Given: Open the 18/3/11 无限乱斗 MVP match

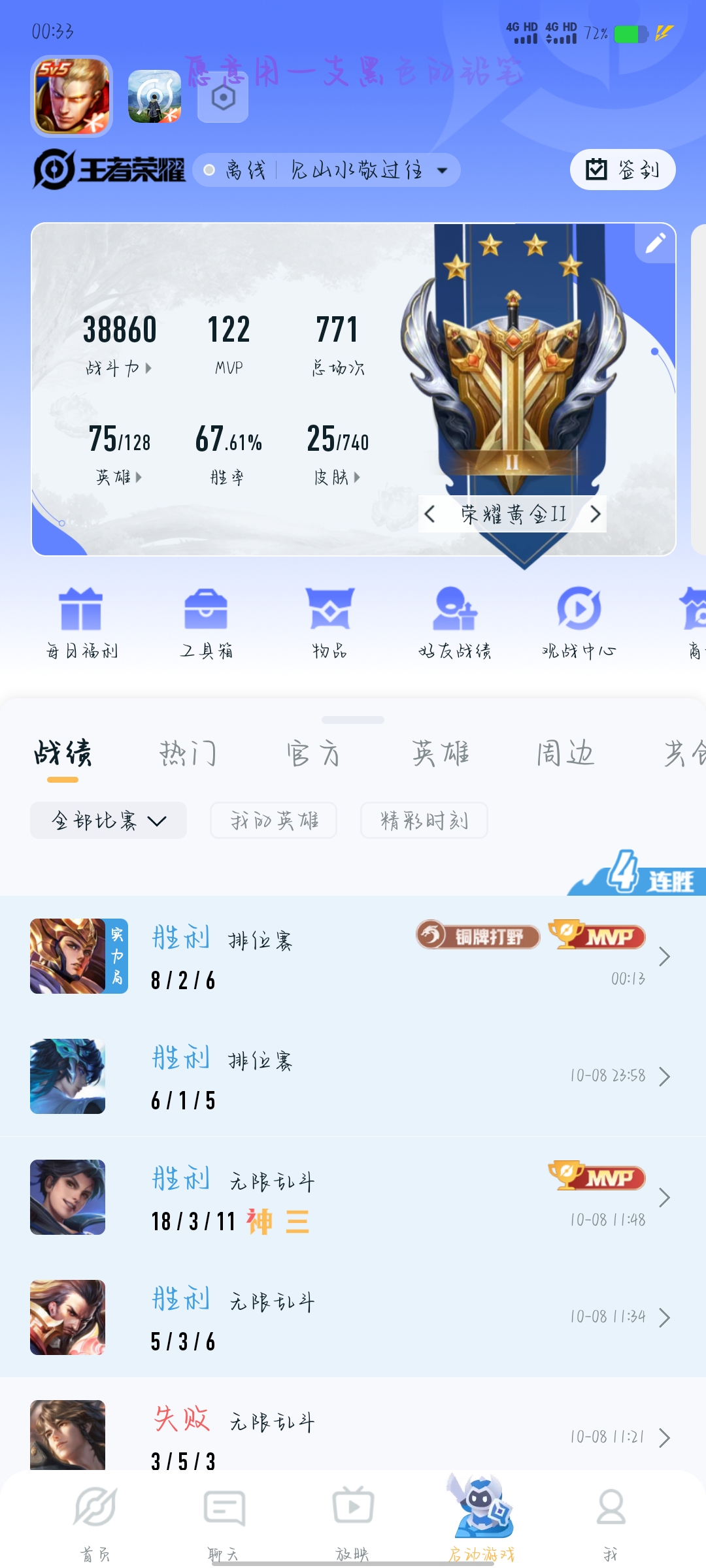Looking at the screenshot, I should coord(353,1197).
